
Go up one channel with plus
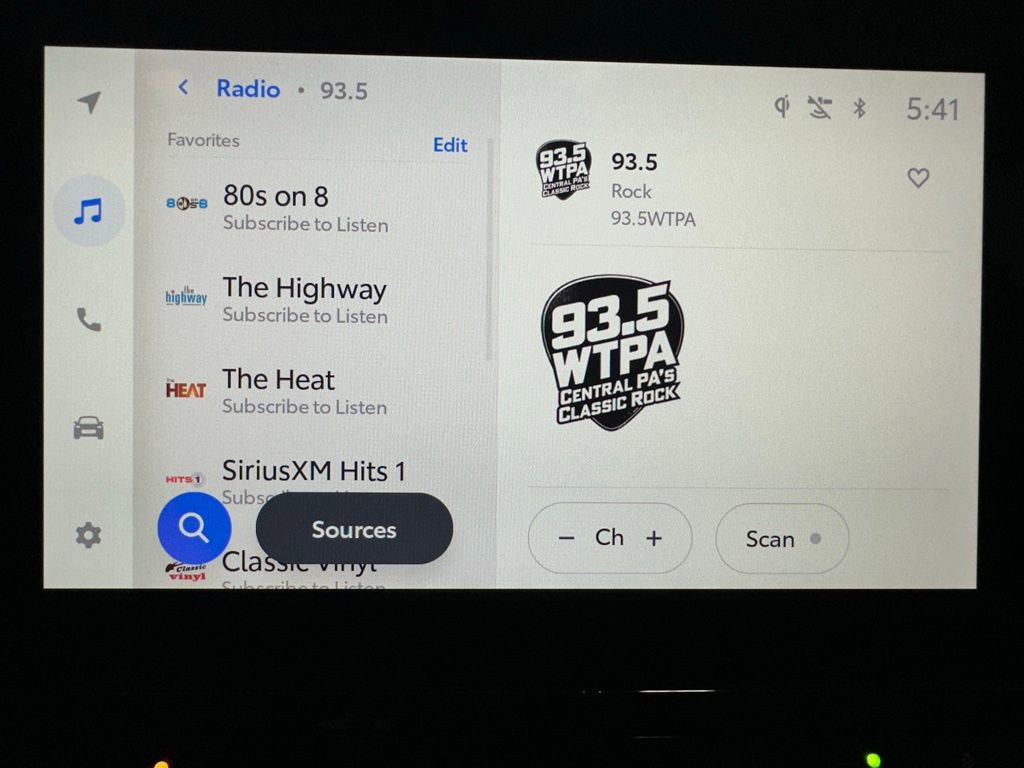pyautogui.click(x=654, y=538)
